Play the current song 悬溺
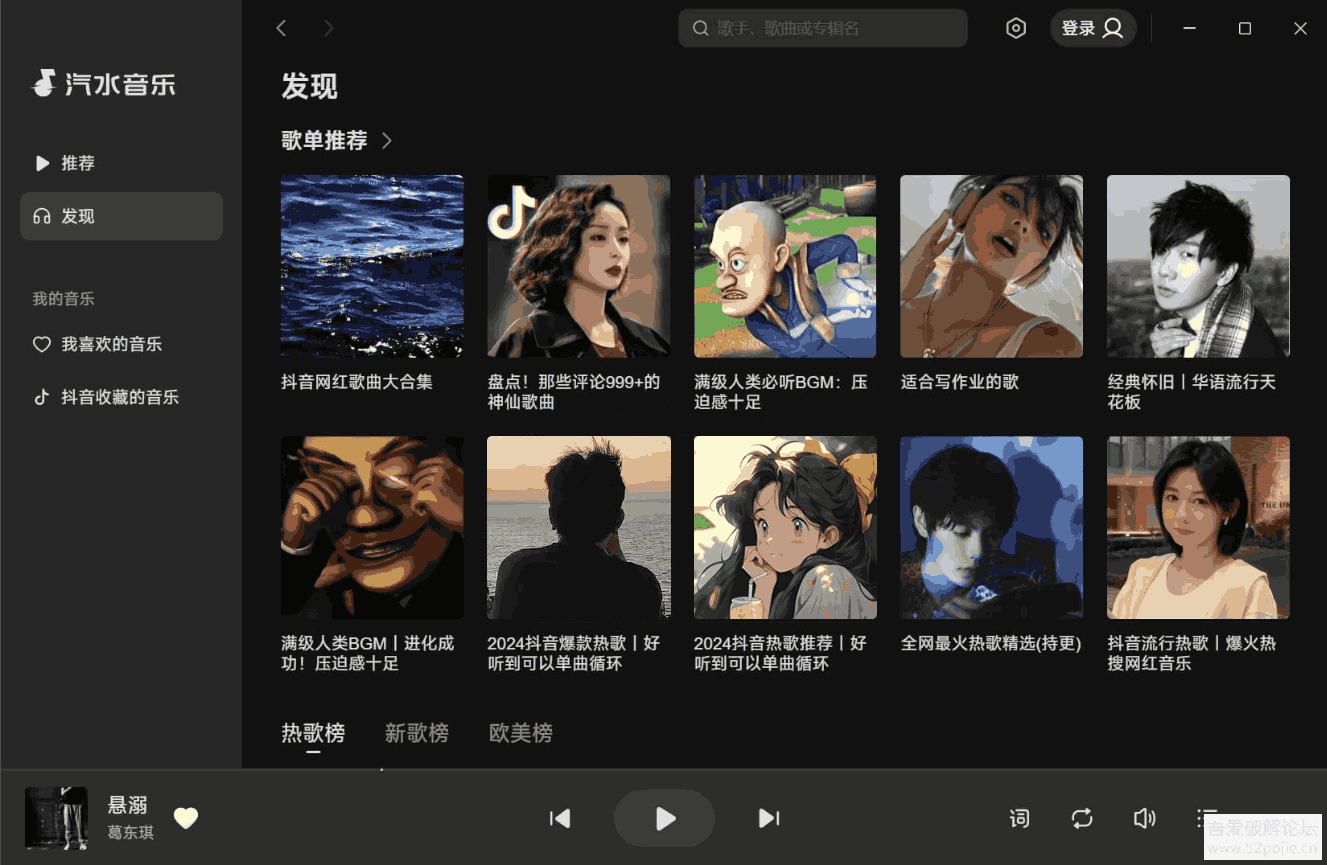The height and width of the screenshot is (865, 1327). [x=664, y=819]
